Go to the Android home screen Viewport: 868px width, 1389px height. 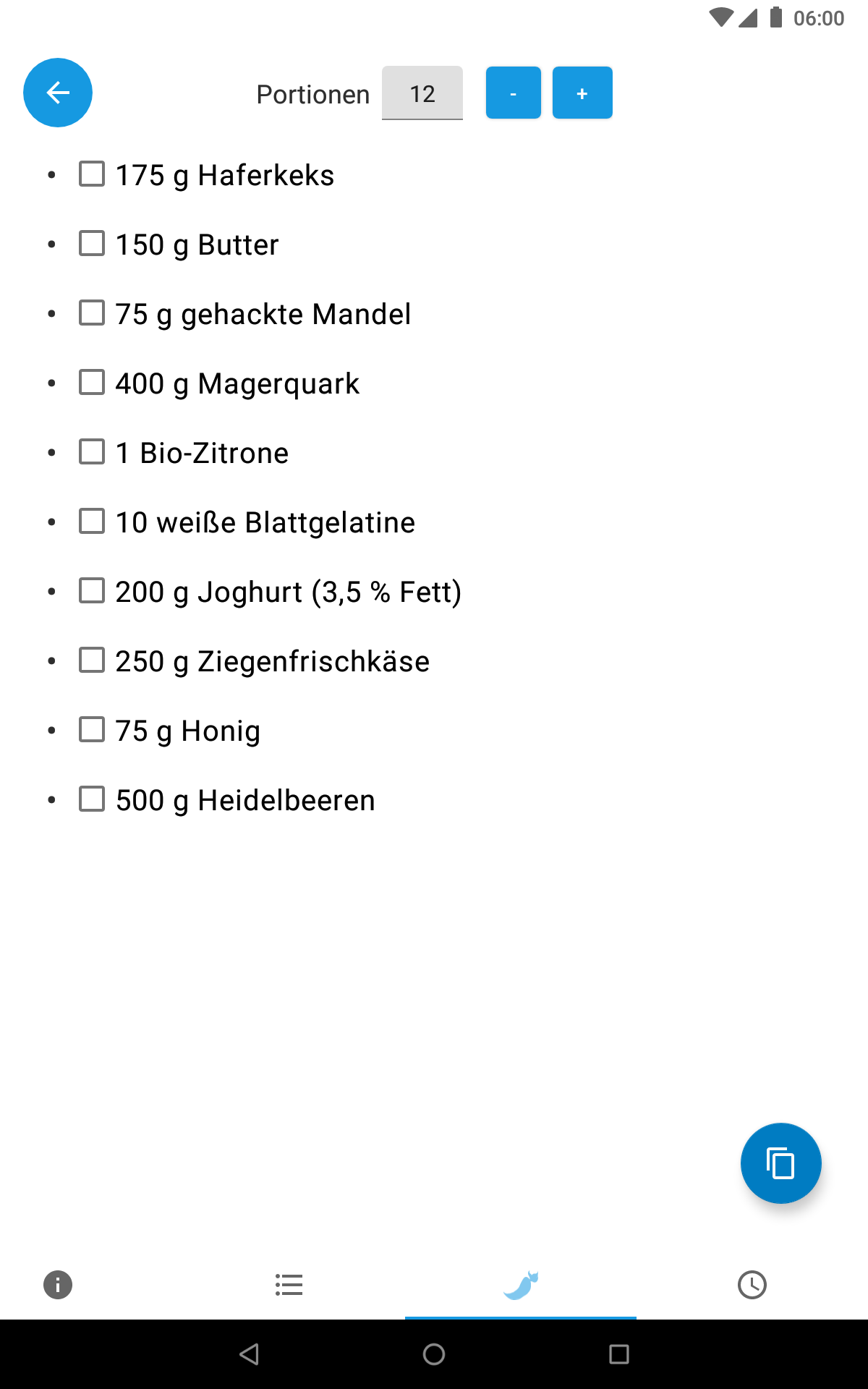tap(434, 1354)
